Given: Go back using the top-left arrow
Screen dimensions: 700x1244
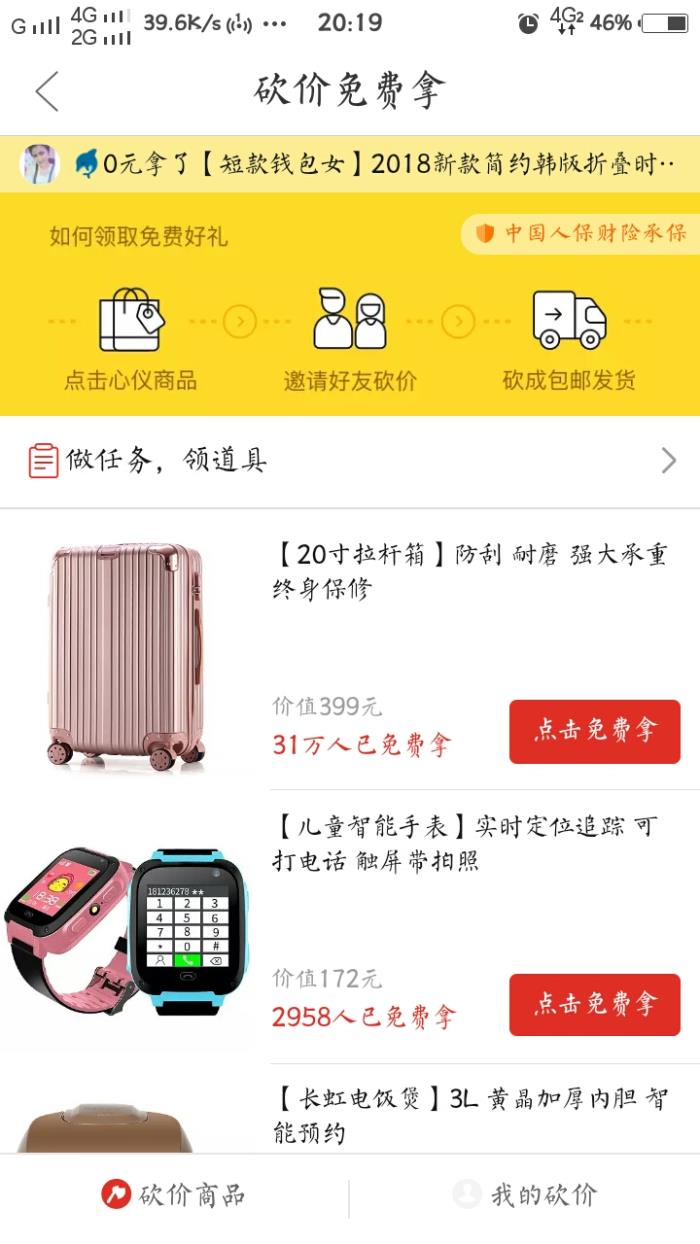Looking at the screenshot, I should (47, 92).
